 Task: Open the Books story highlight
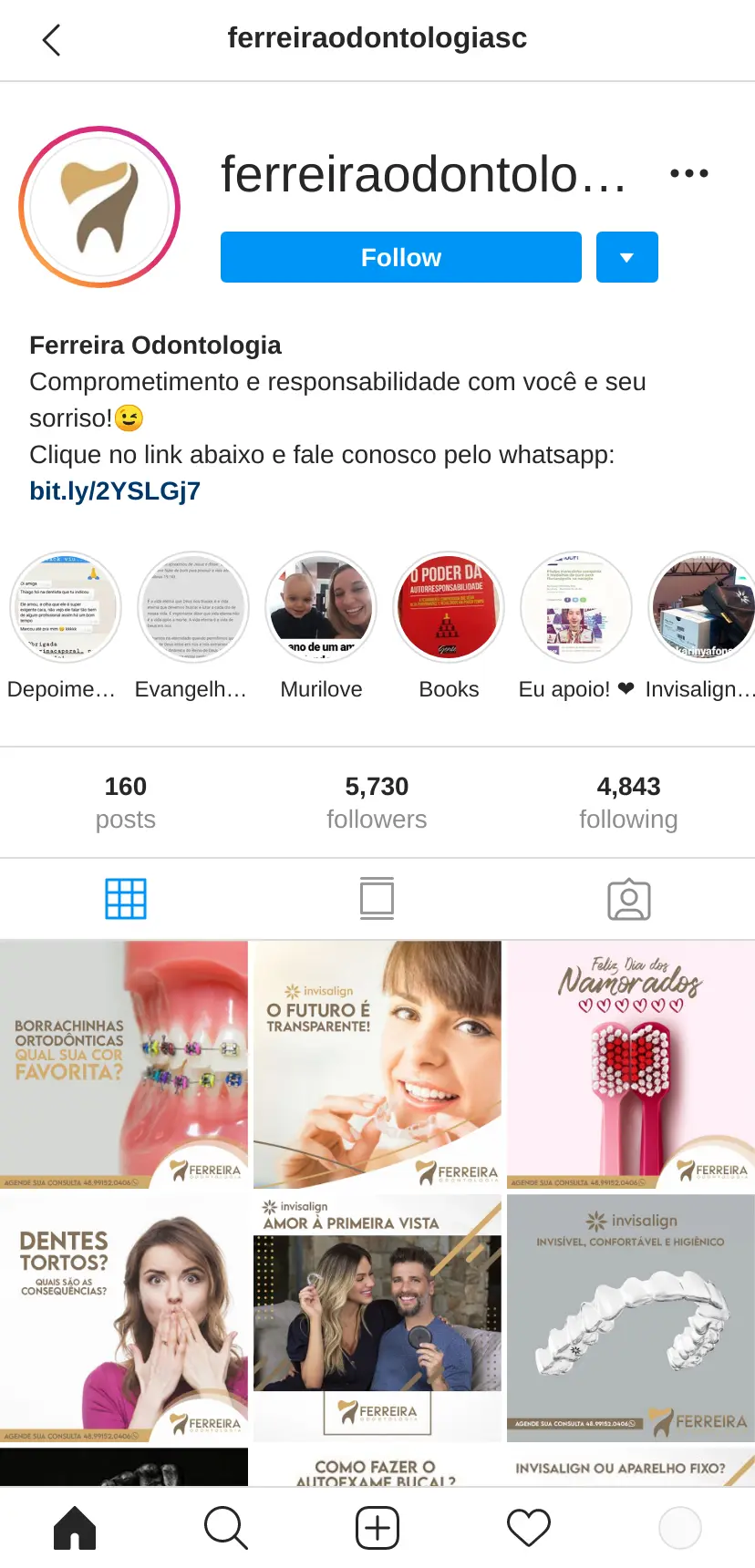click(449, 607)
